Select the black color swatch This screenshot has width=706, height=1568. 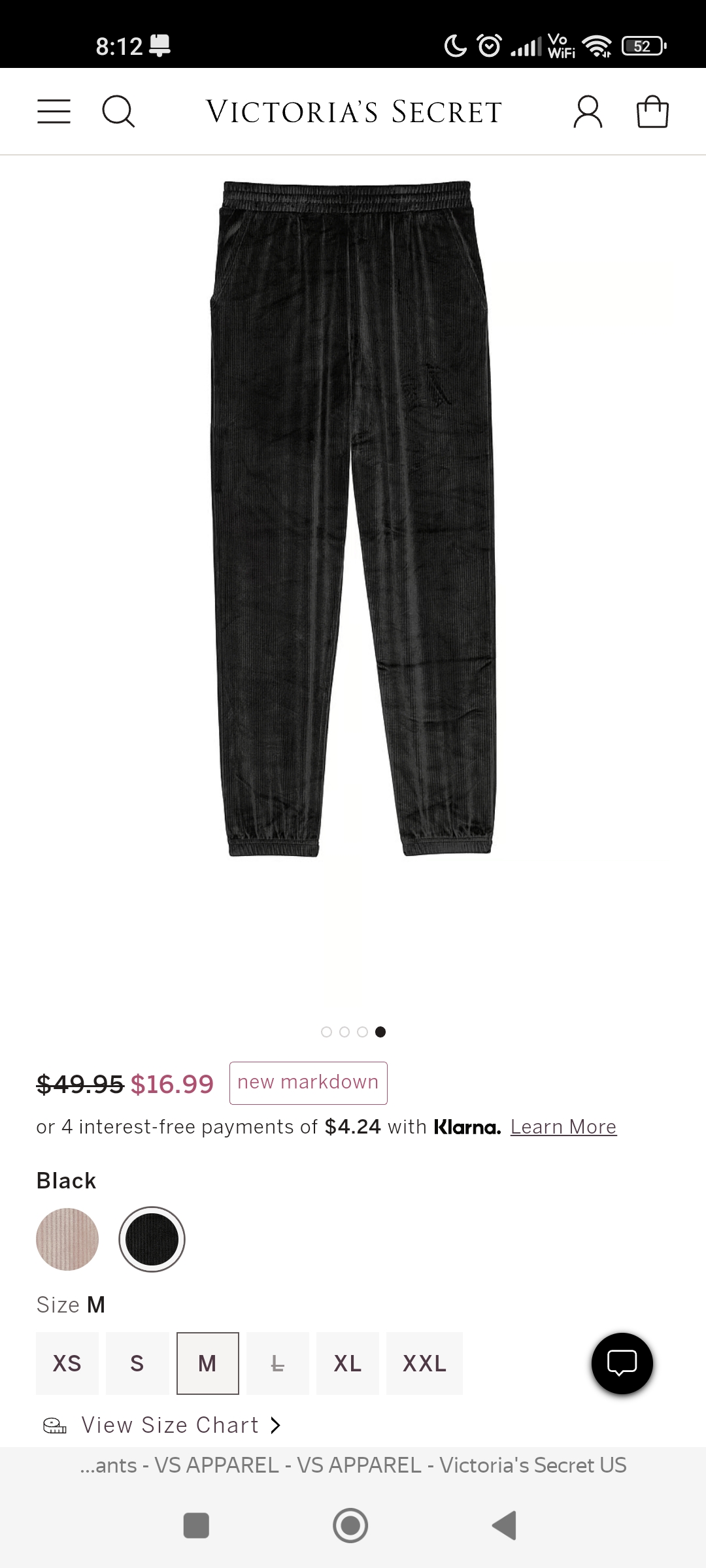click(x=152, y=1239)
